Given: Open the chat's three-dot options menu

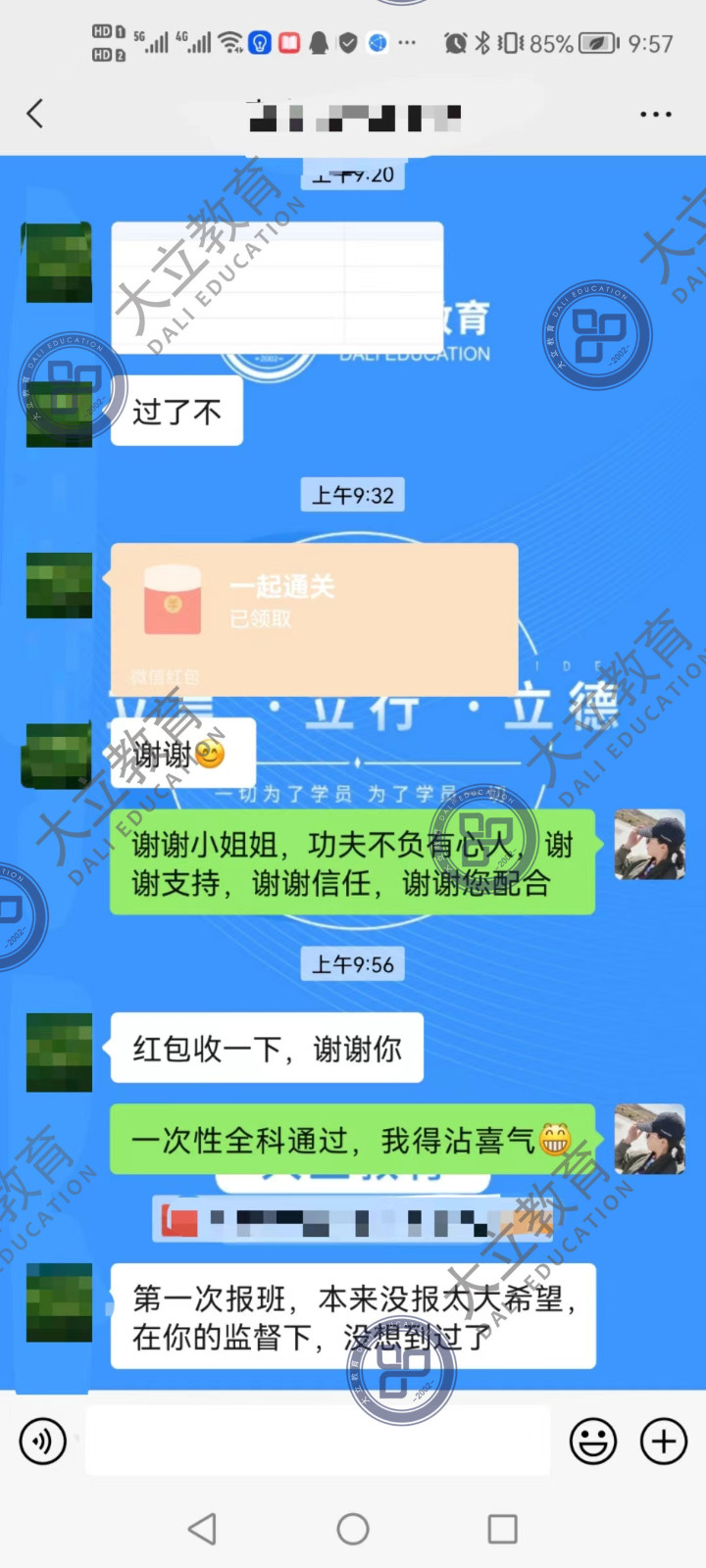Looking at the screenshot, I should 655,115.
